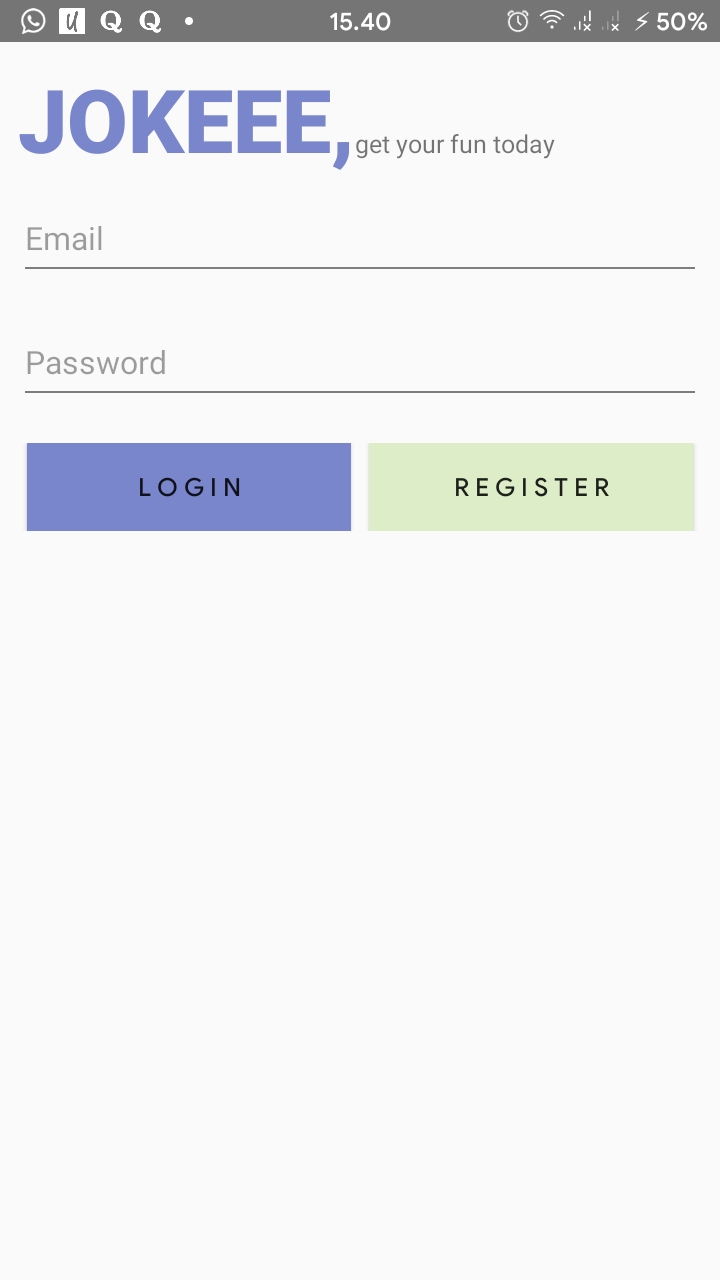Click into the Email input field
The height and width of the screenshot is (1280, 720).
[x=360, y=238]
